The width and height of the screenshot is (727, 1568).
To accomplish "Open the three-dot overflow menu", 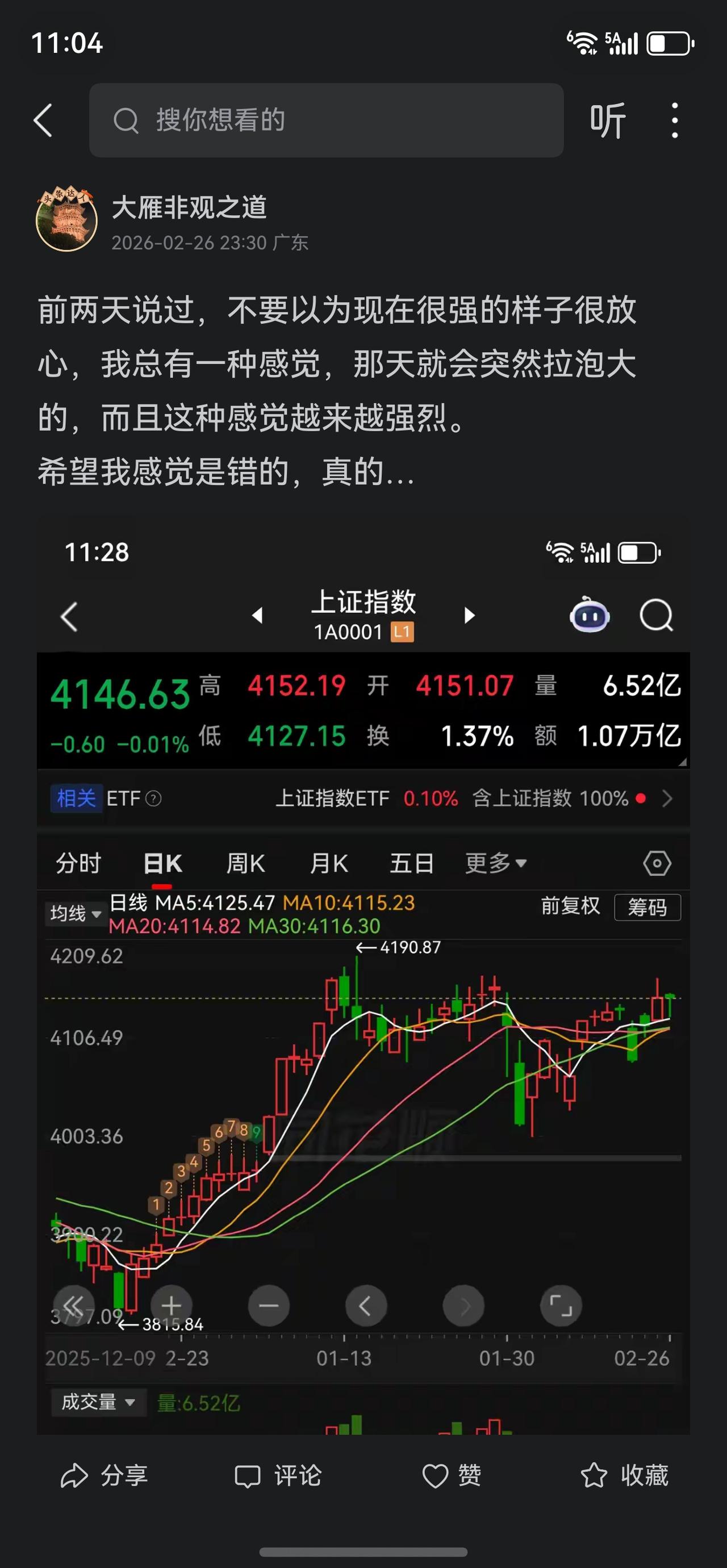I will [674, 120].
